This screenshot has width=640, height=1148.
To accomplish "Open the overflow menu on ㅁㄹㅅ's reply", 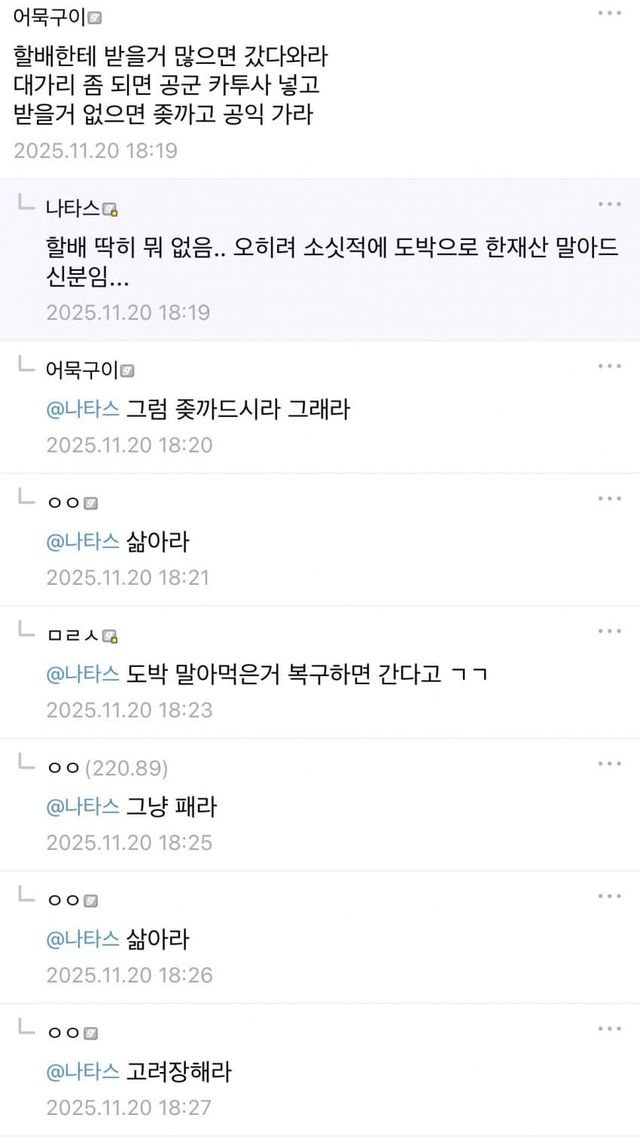I will pos(609,631).
